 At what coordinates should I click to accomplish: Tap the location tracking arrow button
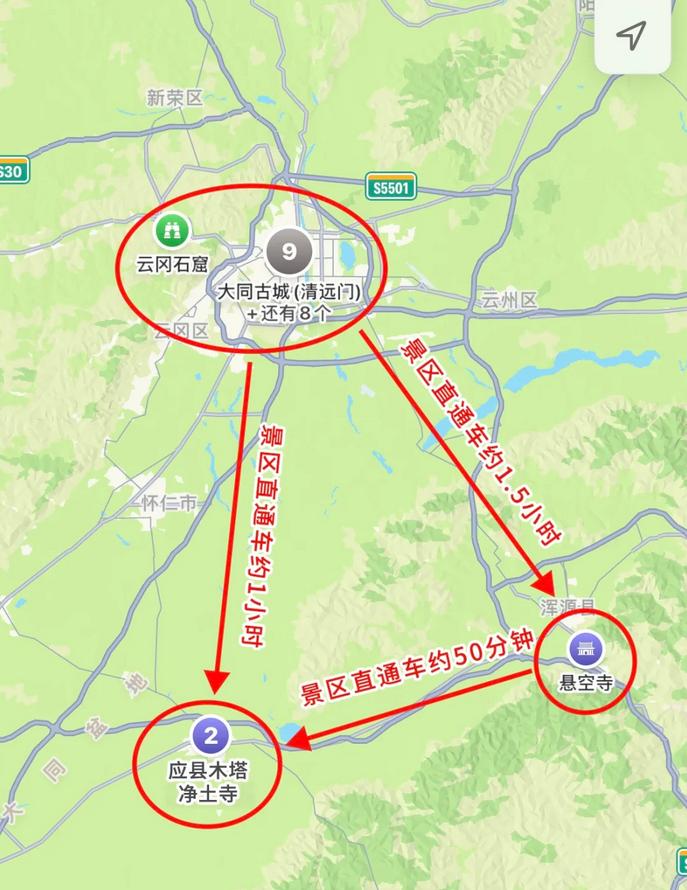click(x=631, y=37)
